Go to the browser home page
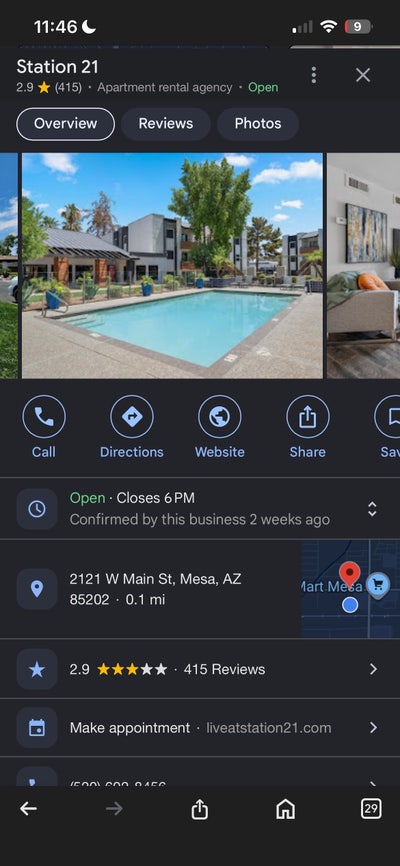 click(285, 809)
